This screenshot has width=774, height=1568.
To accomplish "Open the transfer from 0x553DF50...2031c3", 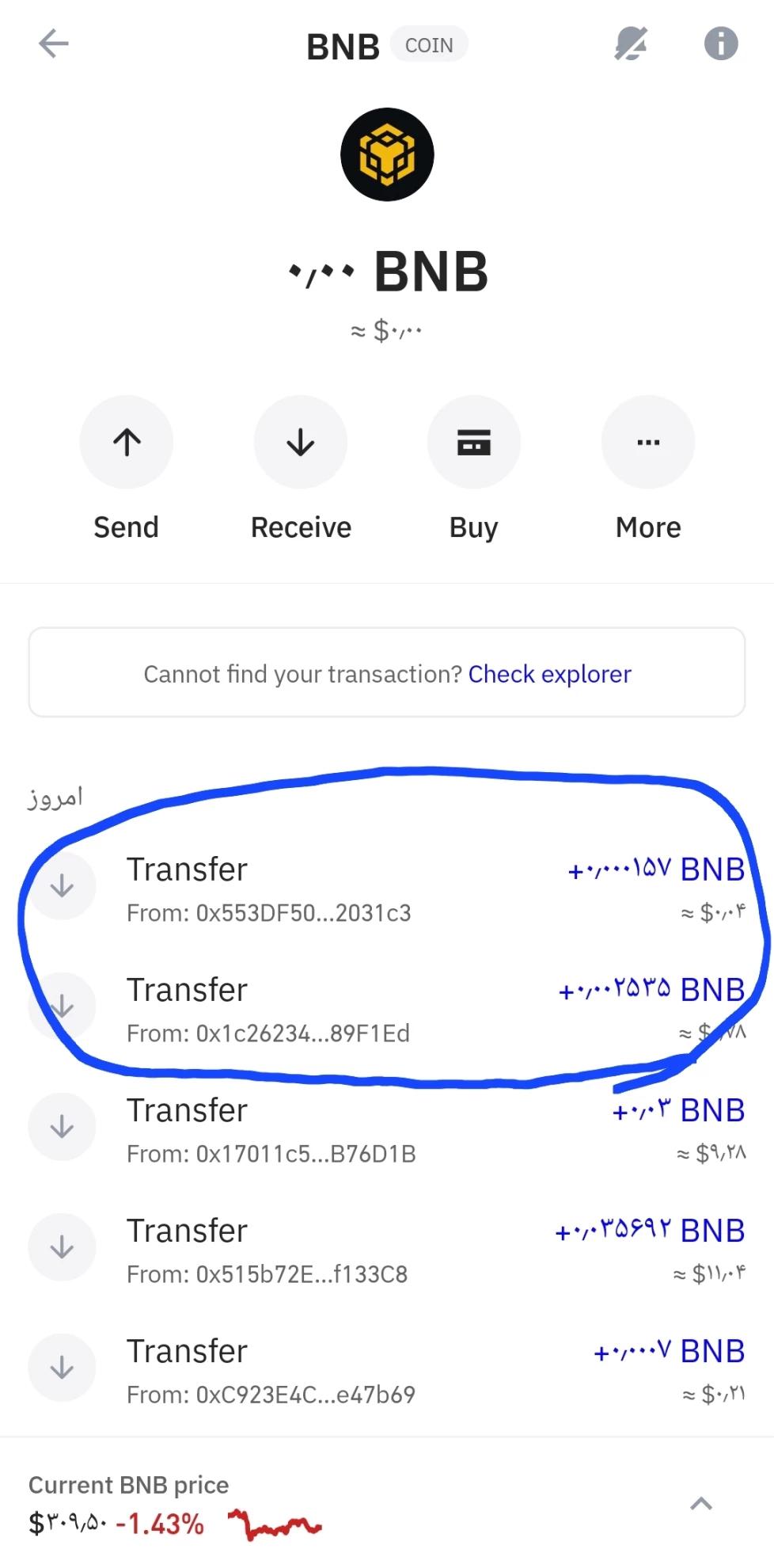I will [x=386, y=889].
